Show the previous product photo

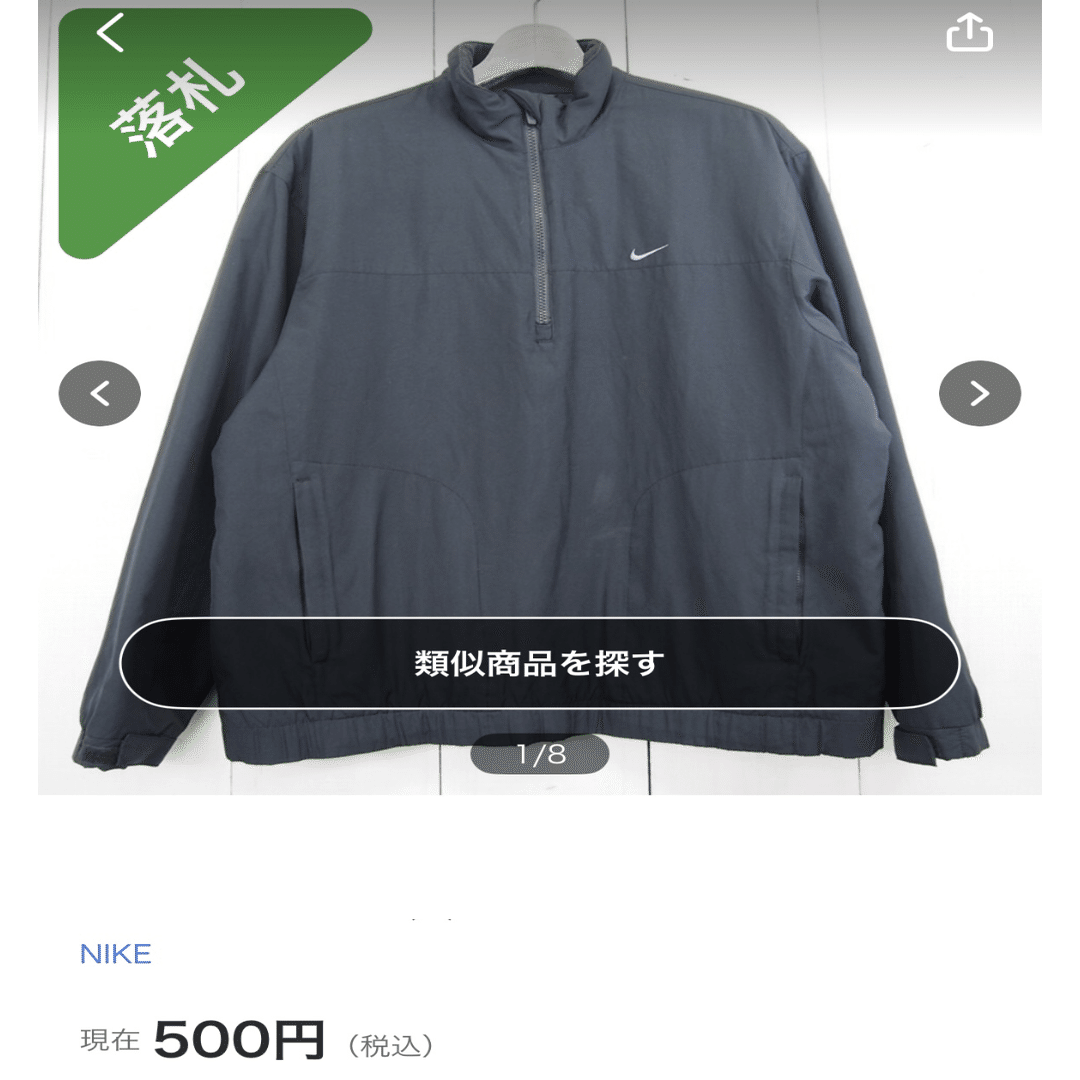tap(100, 393)
